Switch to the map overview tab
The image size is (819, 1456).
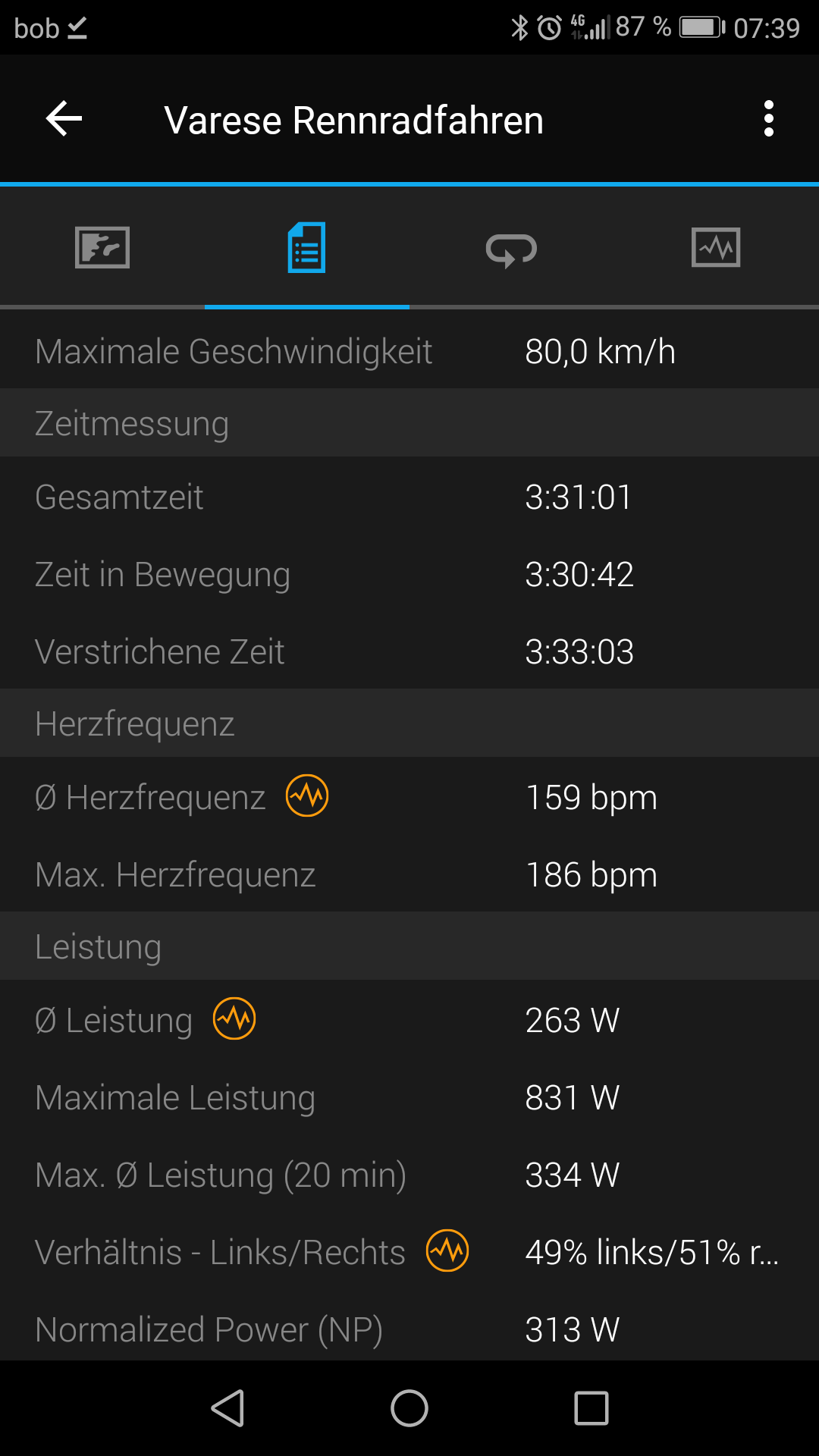tap(102, 248)
